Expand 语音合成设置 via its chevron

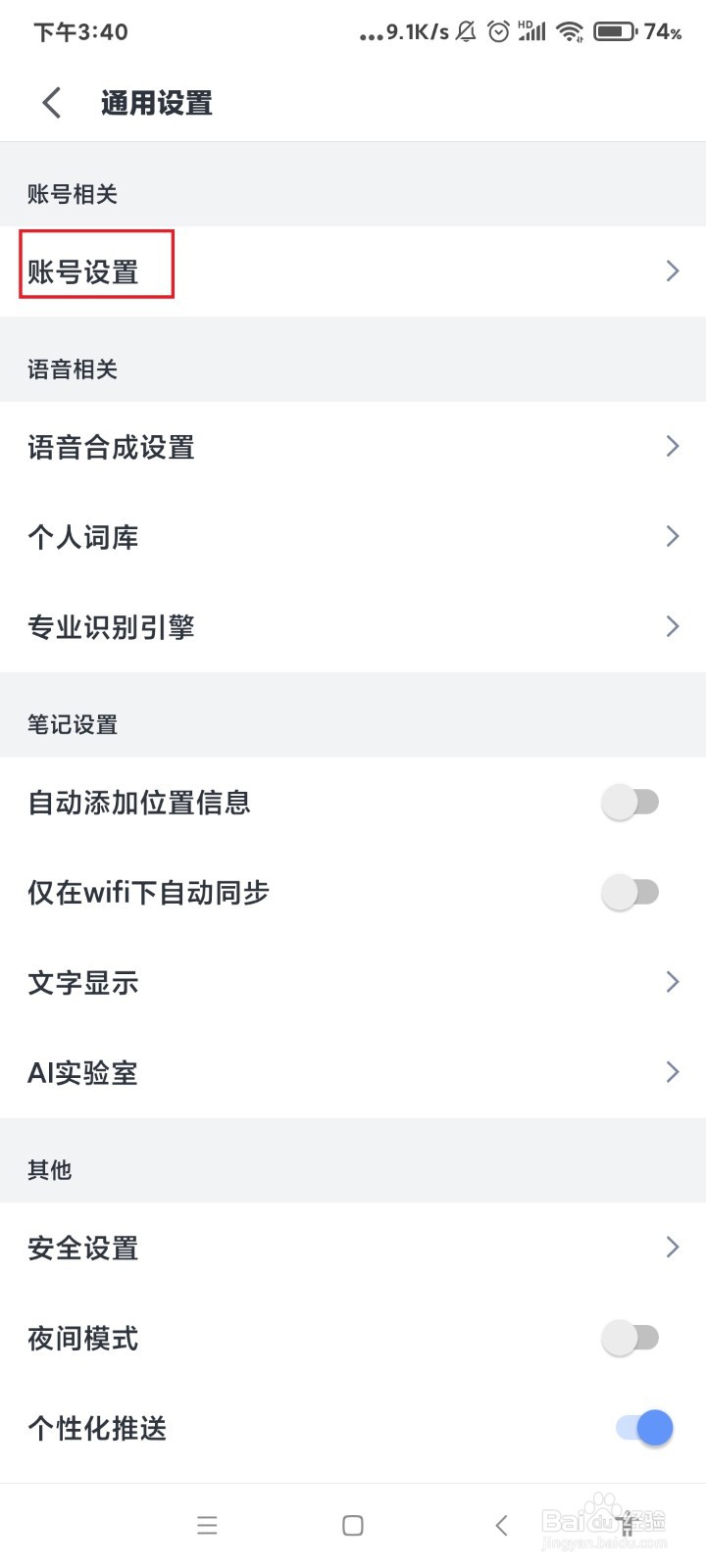(x=672, y=446)
